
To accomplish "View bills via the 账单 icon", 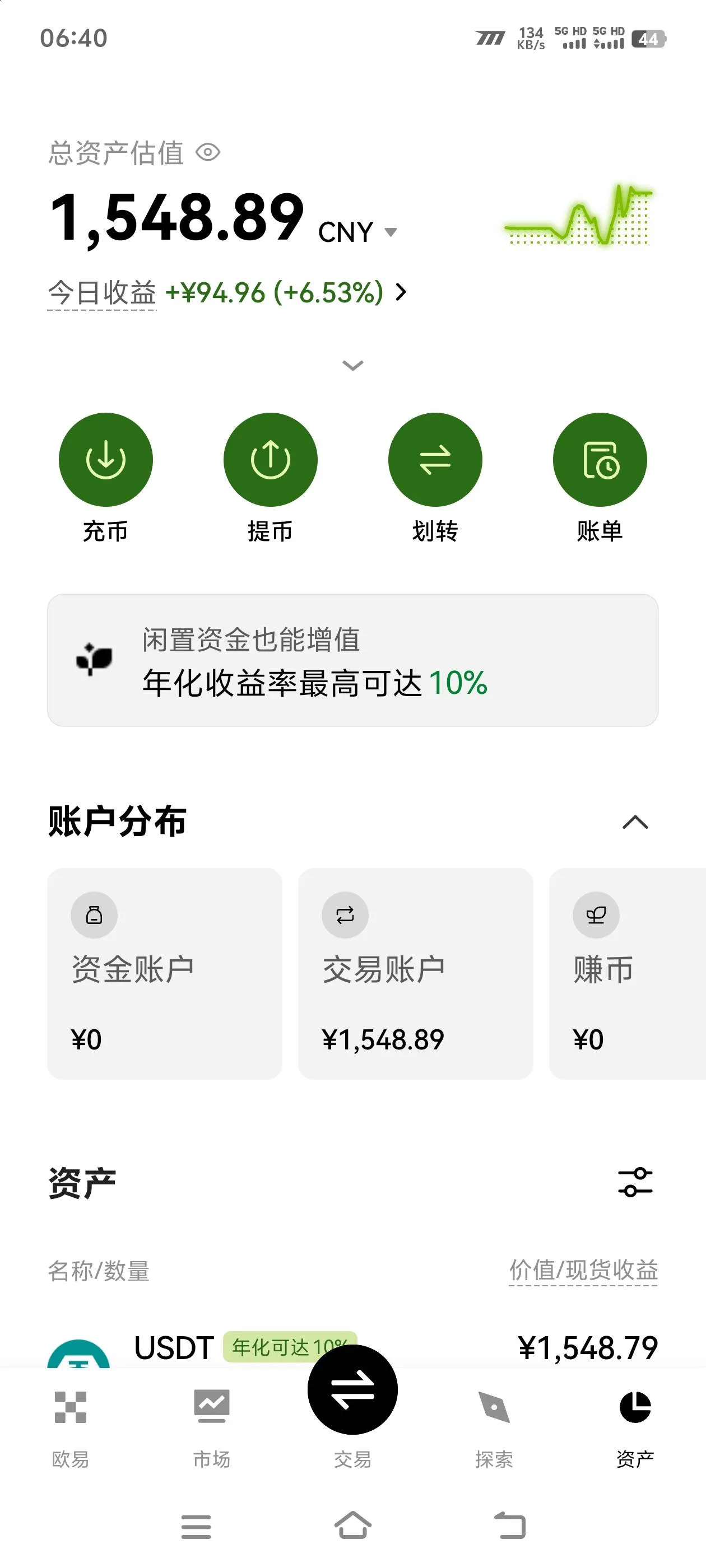I will point(600,460).
